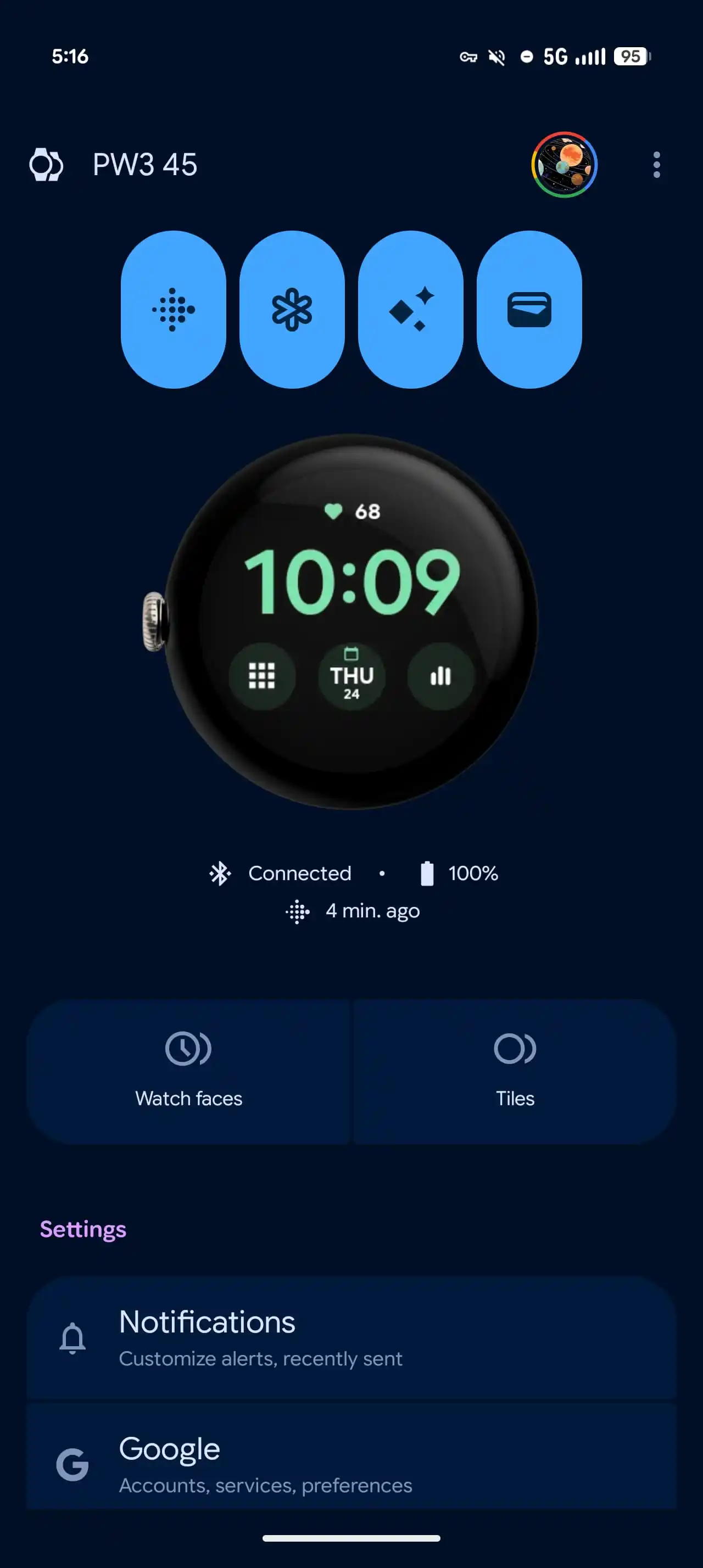The width and height of the screenshot is (703, 1568).
Task: Tap the watch face preview
Action: pos(351,621)
